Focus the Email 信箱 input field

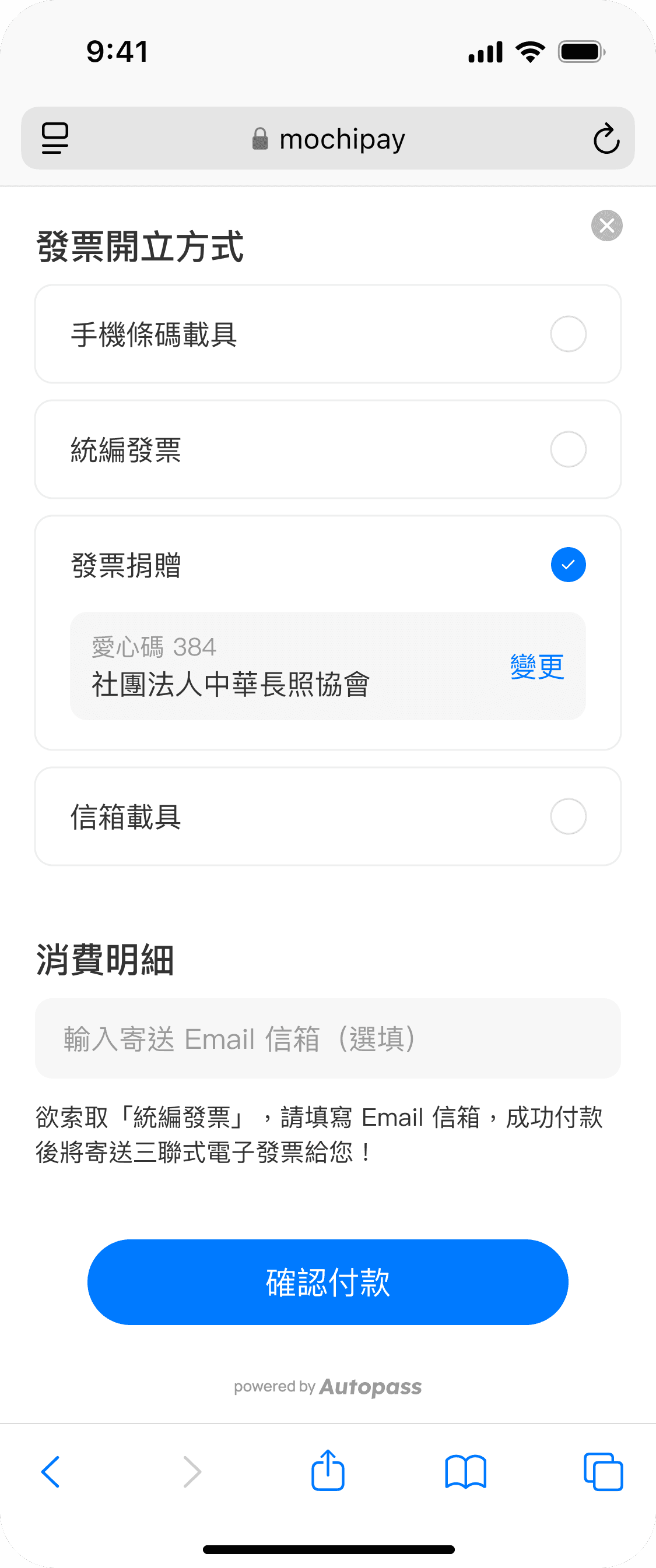(x=328, y=1038)
